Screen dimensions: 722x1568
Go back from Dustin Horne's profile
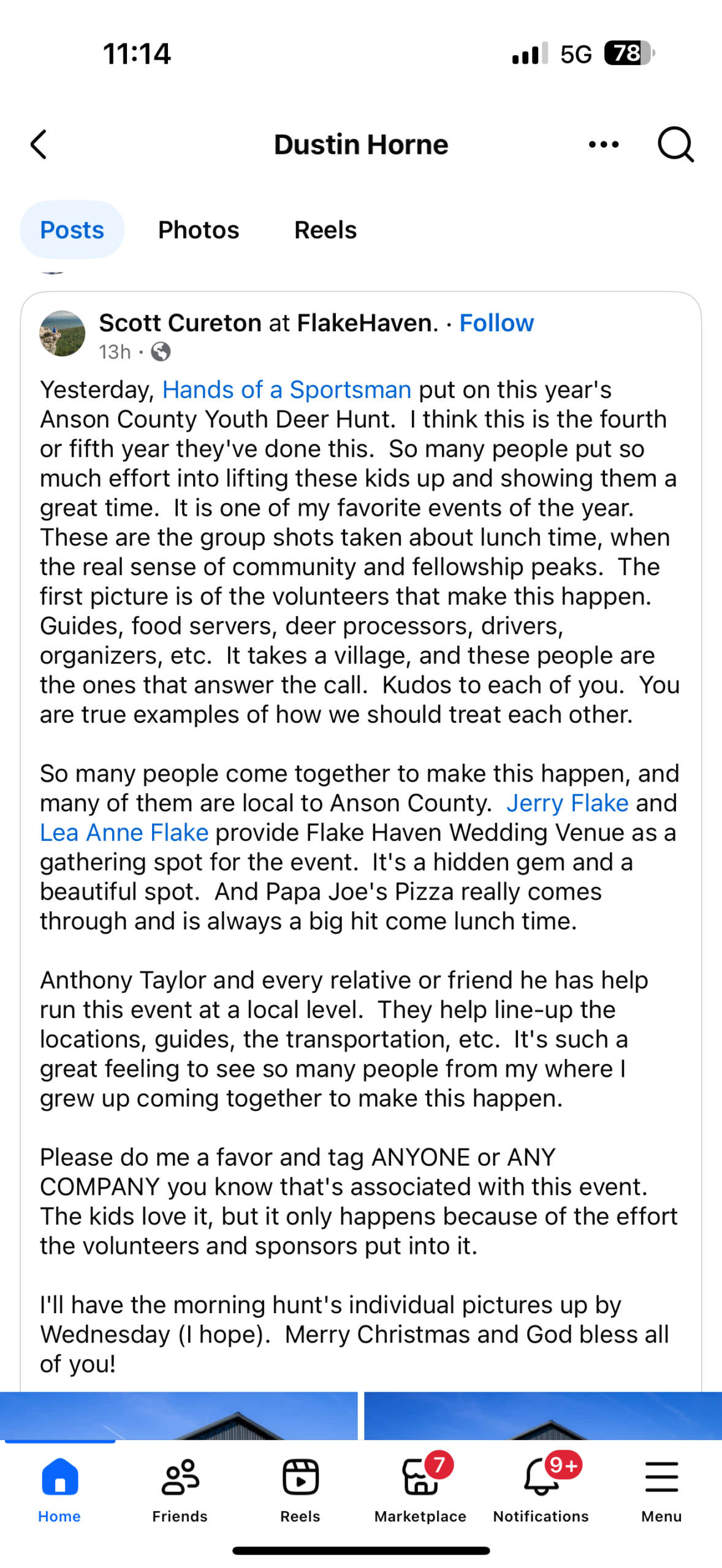pos(39,145)
